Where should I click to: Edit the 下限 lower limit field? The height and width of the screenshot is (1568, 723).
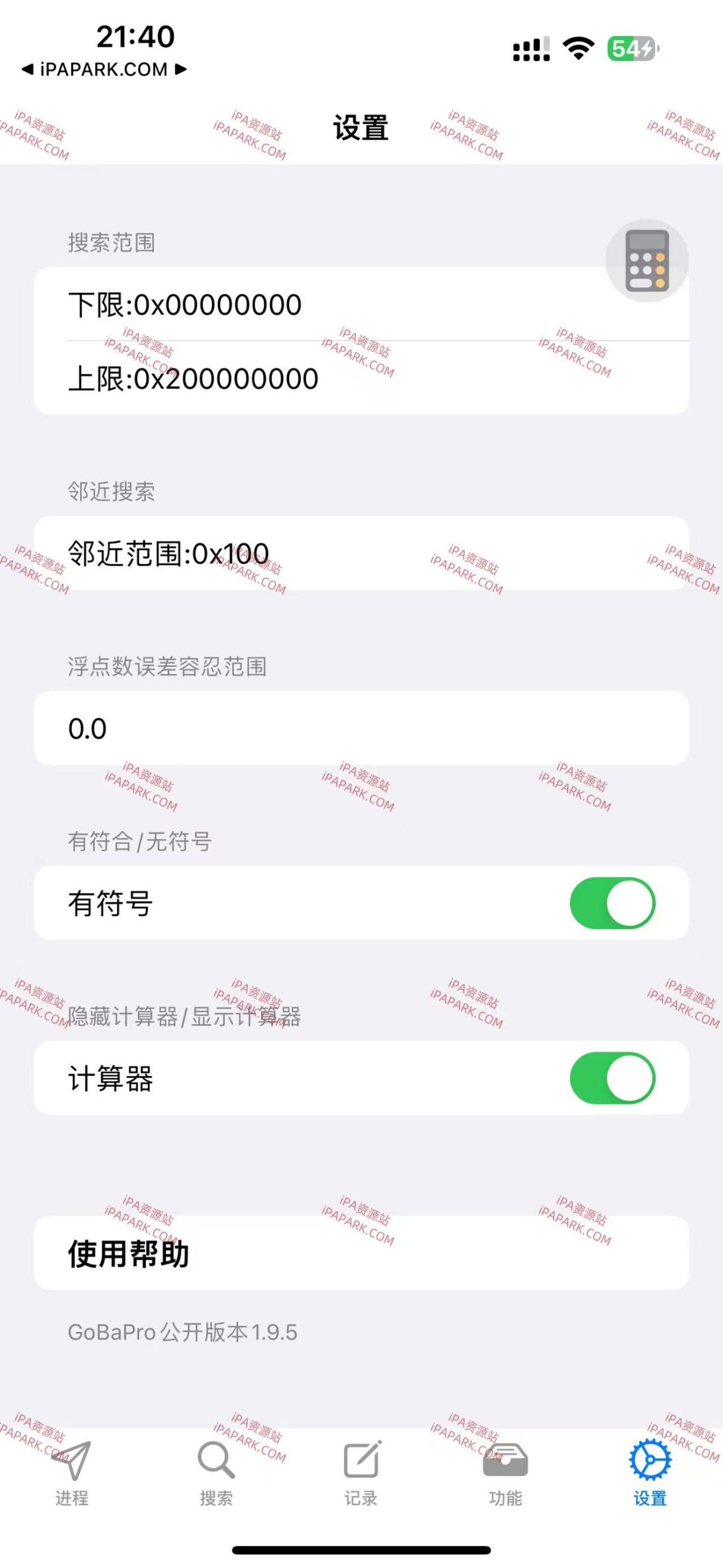click(184, 304)
